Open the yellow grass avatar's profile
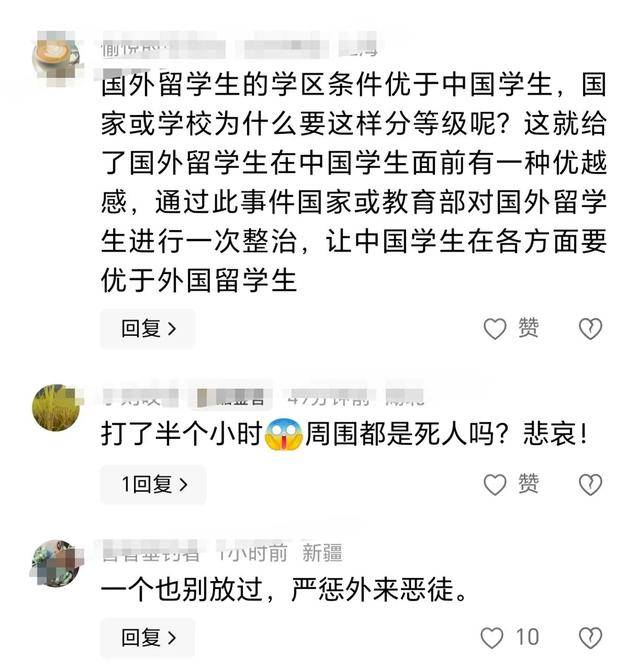The height and width of the screenshot is (667, 640). pos(56,407)
